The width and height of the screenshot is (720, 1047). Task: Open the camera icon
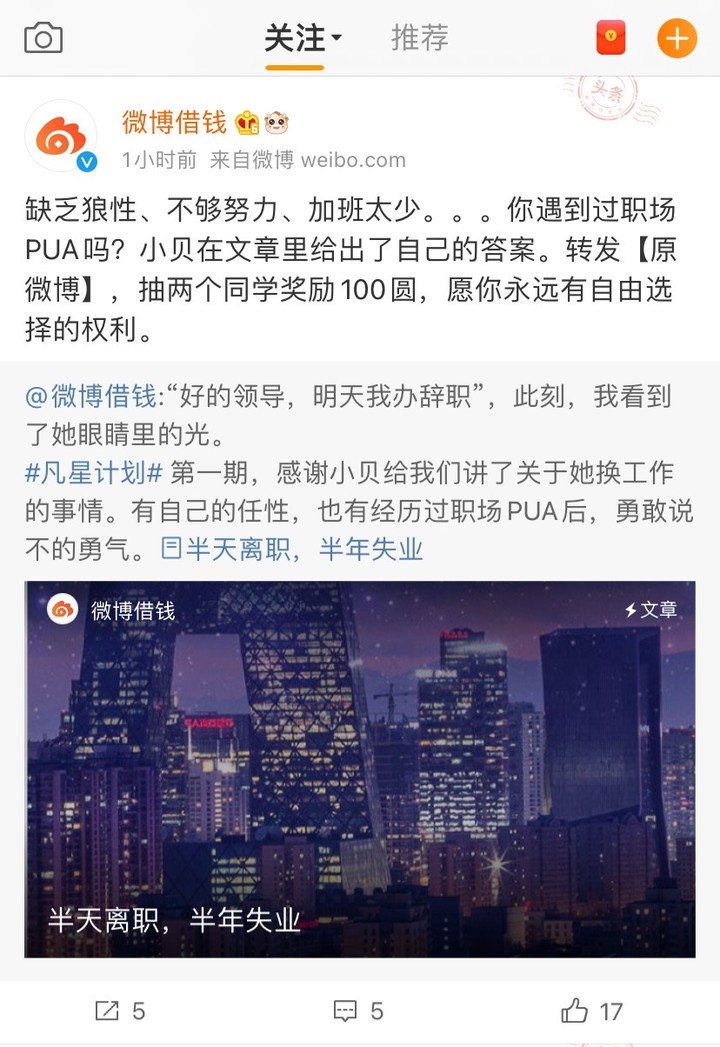click(43, 39)
